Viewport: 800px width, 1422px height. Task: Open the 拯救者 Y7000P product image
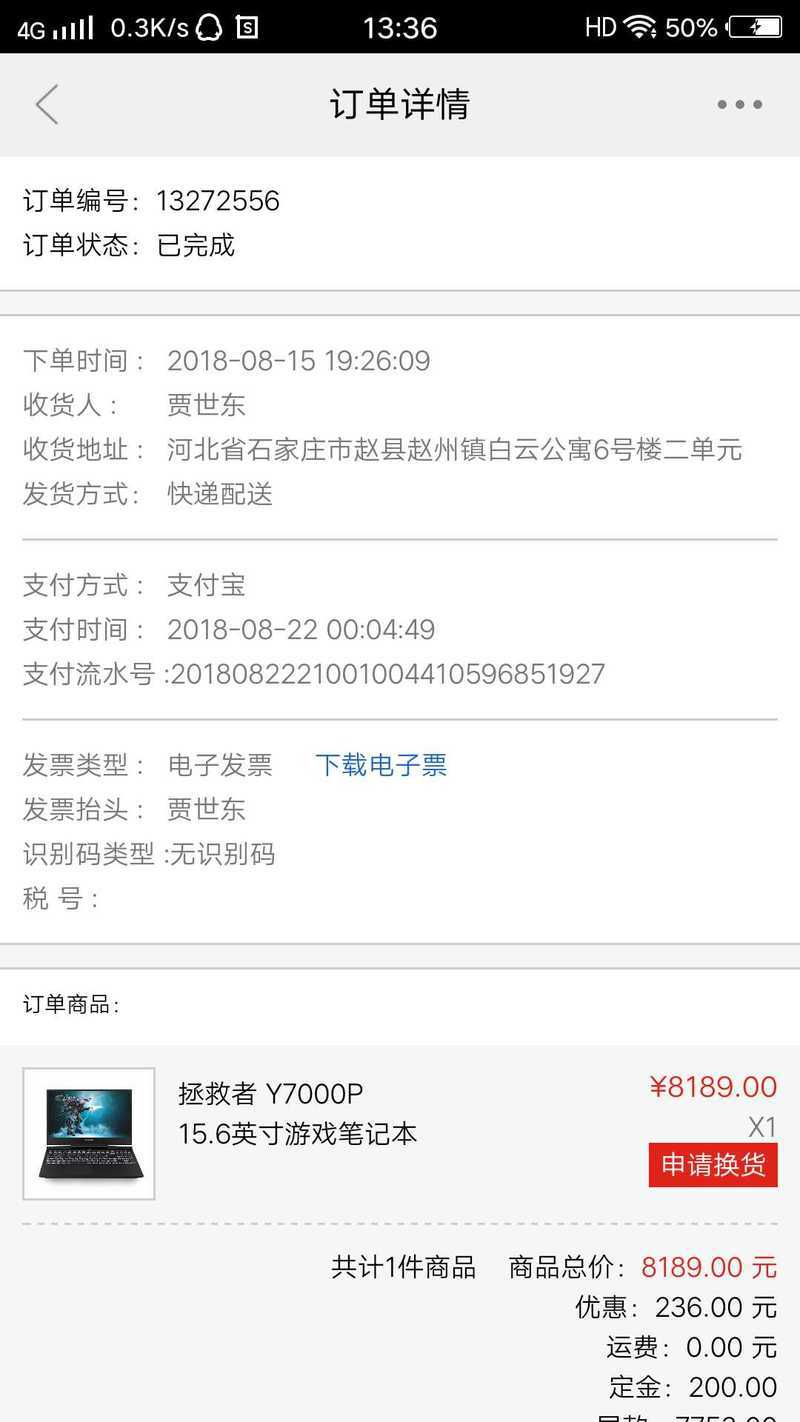pyautogui.click(x=89, y=1133)
